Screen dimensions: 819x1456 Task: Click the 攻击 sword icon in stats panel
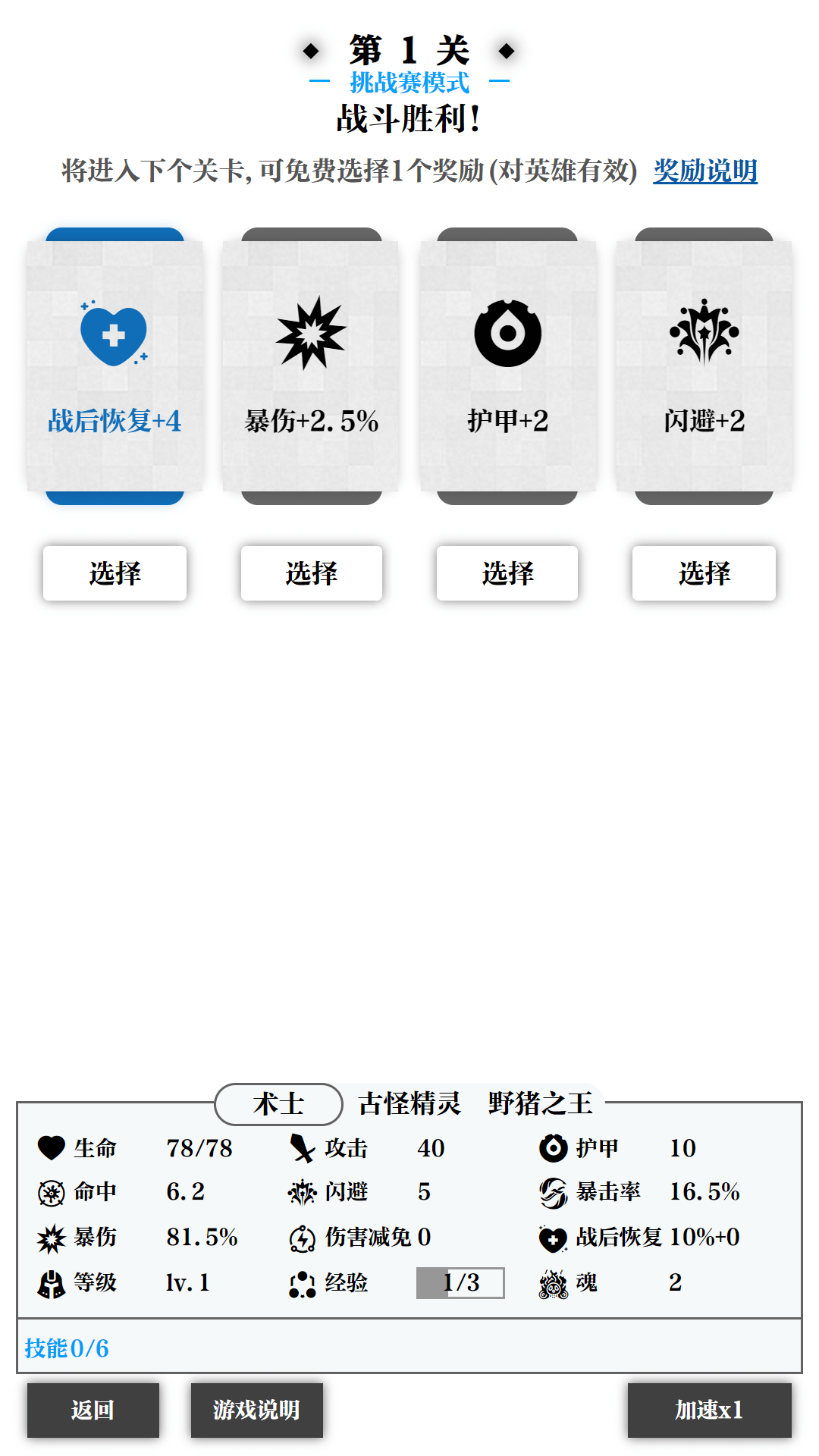pyautogui.click(x=303, y=1147)
